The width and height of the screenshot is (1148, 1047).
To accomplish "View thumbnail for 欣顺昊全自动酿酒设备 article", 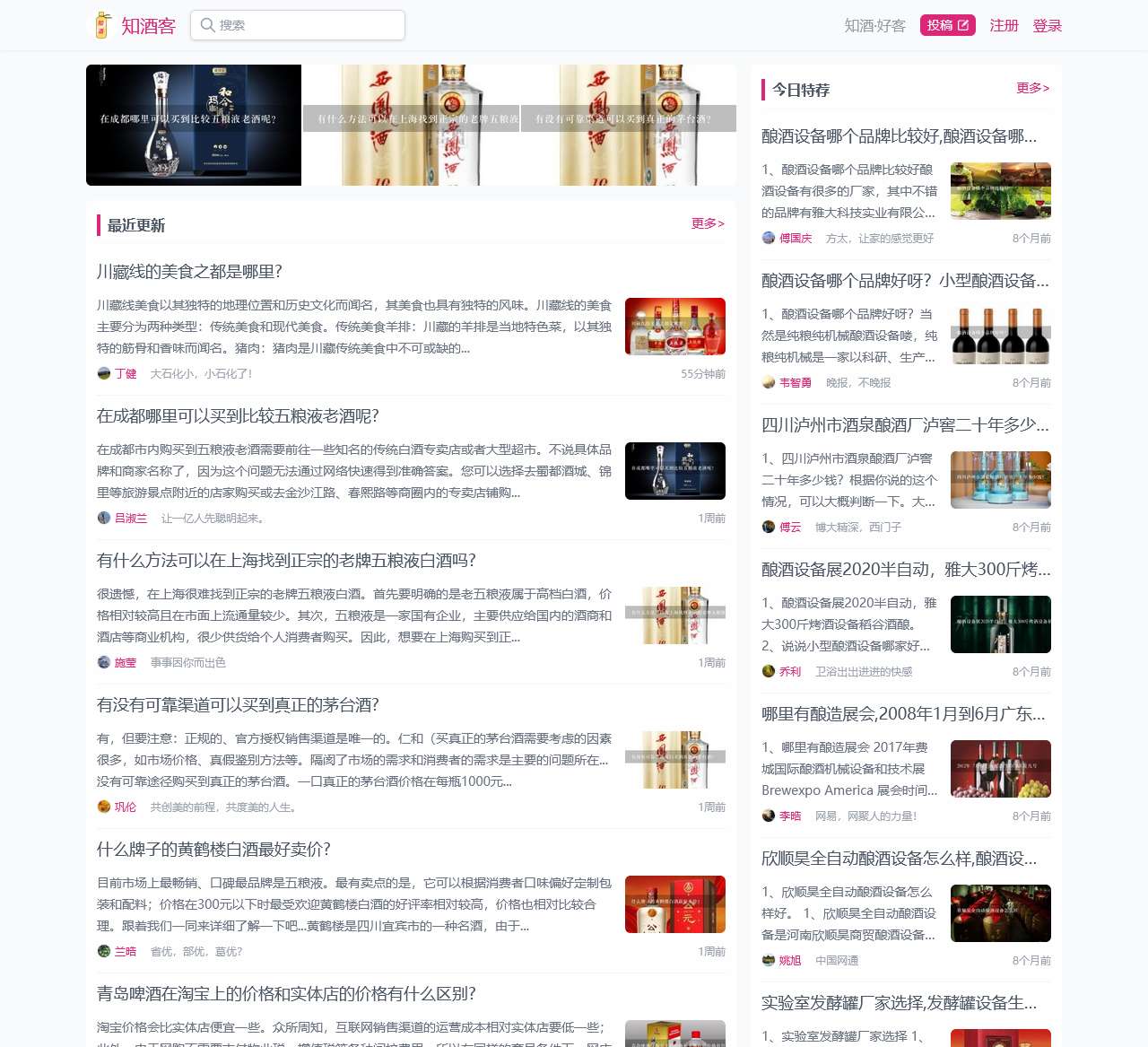I will tap(1000, 912).
